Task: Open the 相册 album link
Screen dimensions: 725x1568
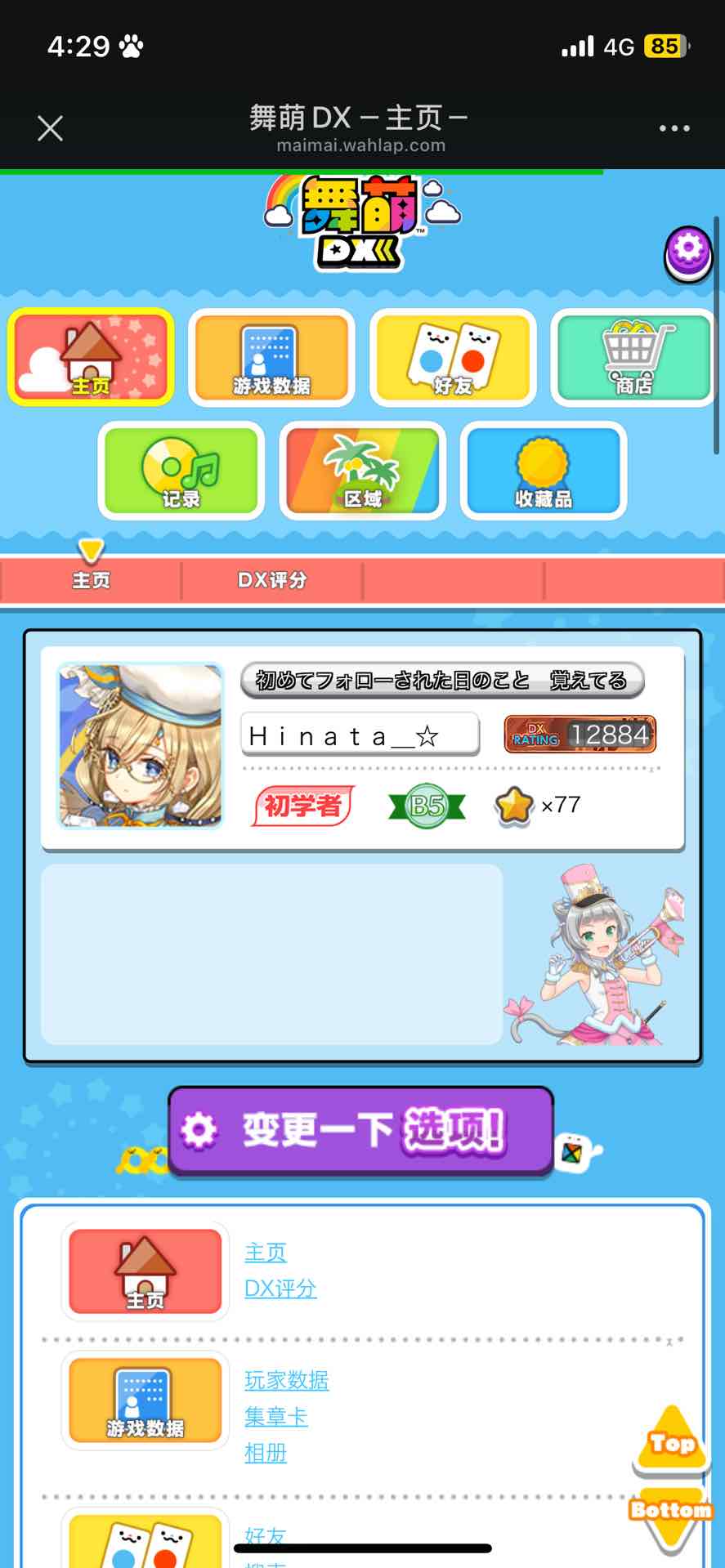Action: pos(266,1453)
